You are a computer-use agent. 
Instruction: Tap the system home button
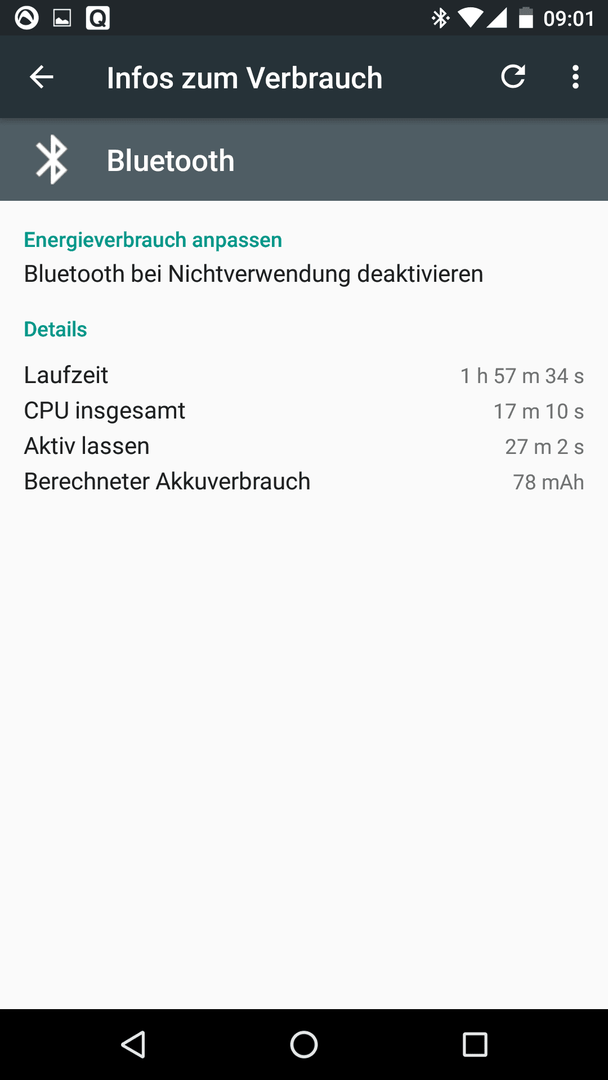pos(304,1044)
